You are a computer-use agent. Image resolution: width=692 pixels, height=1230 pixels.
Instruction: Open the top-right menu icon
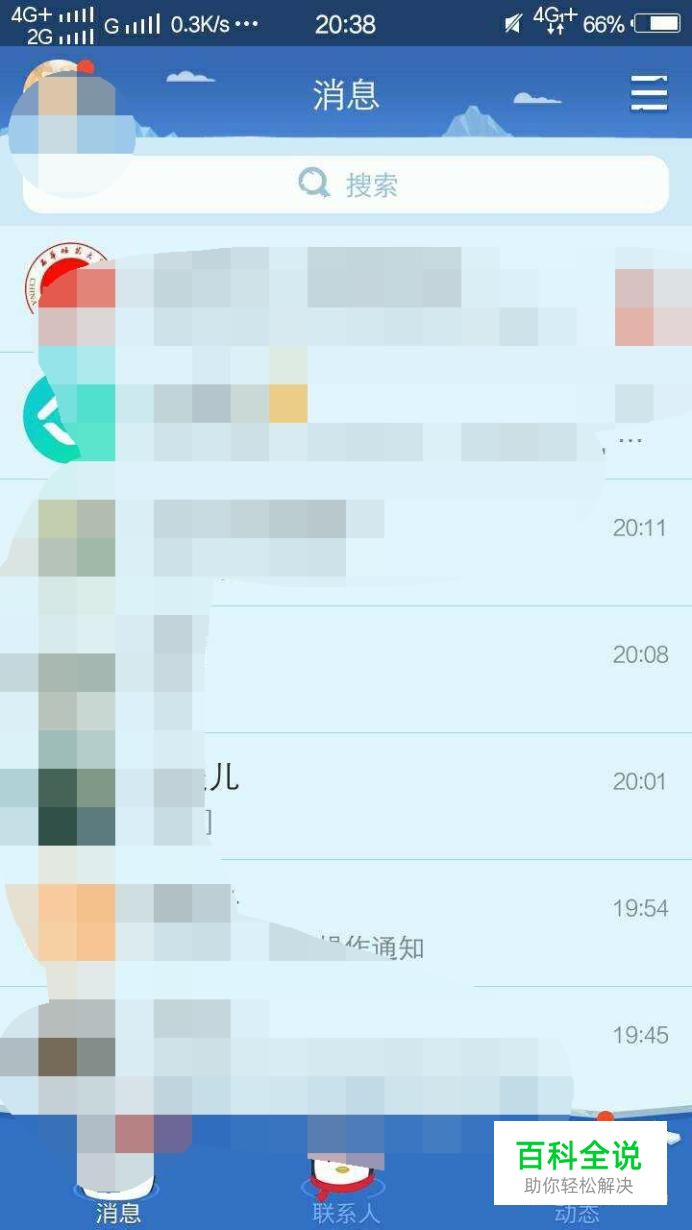coord(649,94)
